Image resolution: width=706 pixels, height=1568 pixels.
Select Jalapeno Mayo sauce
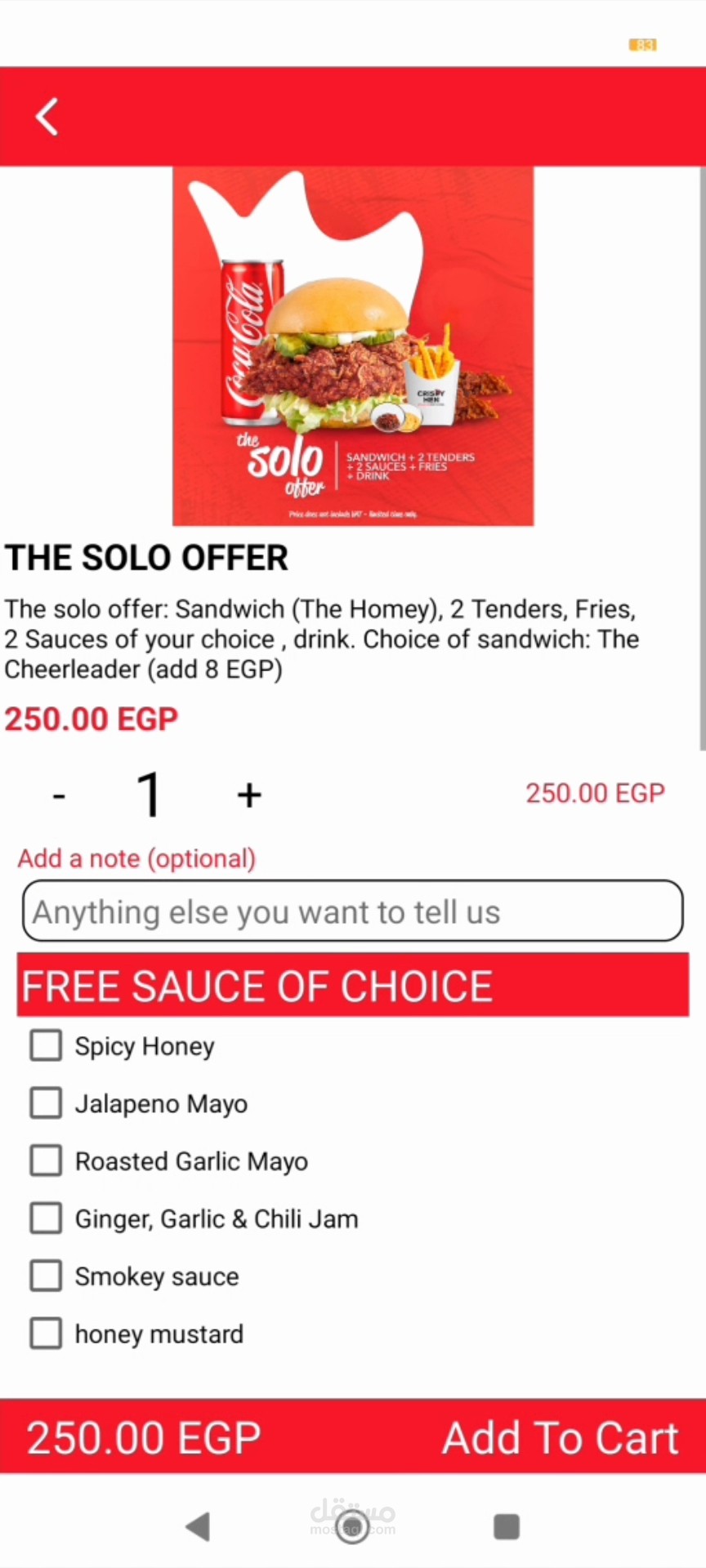point(46,1102)
